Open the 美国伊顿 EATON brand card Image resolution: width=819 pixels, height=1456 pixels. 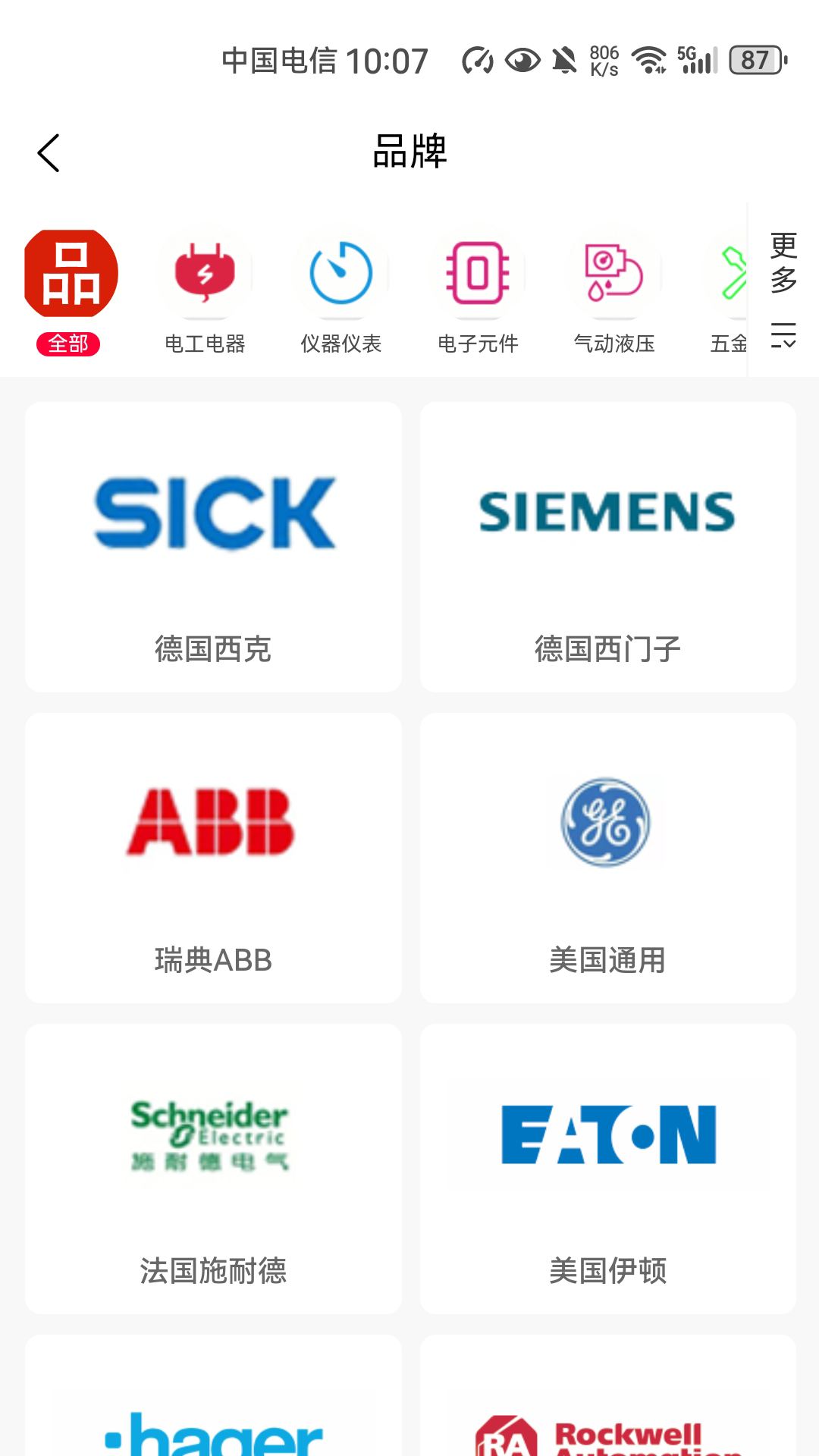point(607,1169)
